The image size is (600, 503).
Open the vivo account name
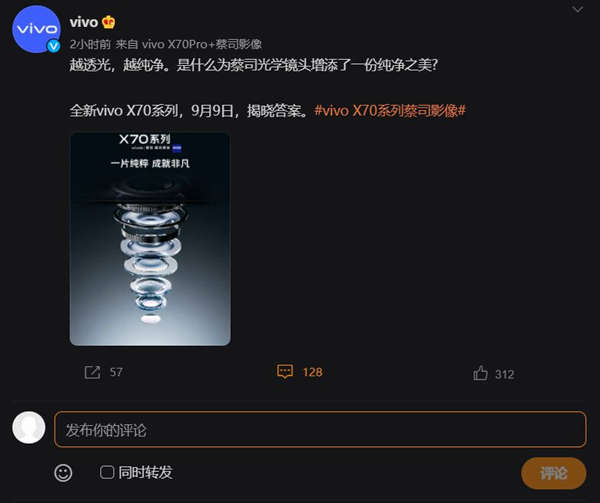[84, 22]
